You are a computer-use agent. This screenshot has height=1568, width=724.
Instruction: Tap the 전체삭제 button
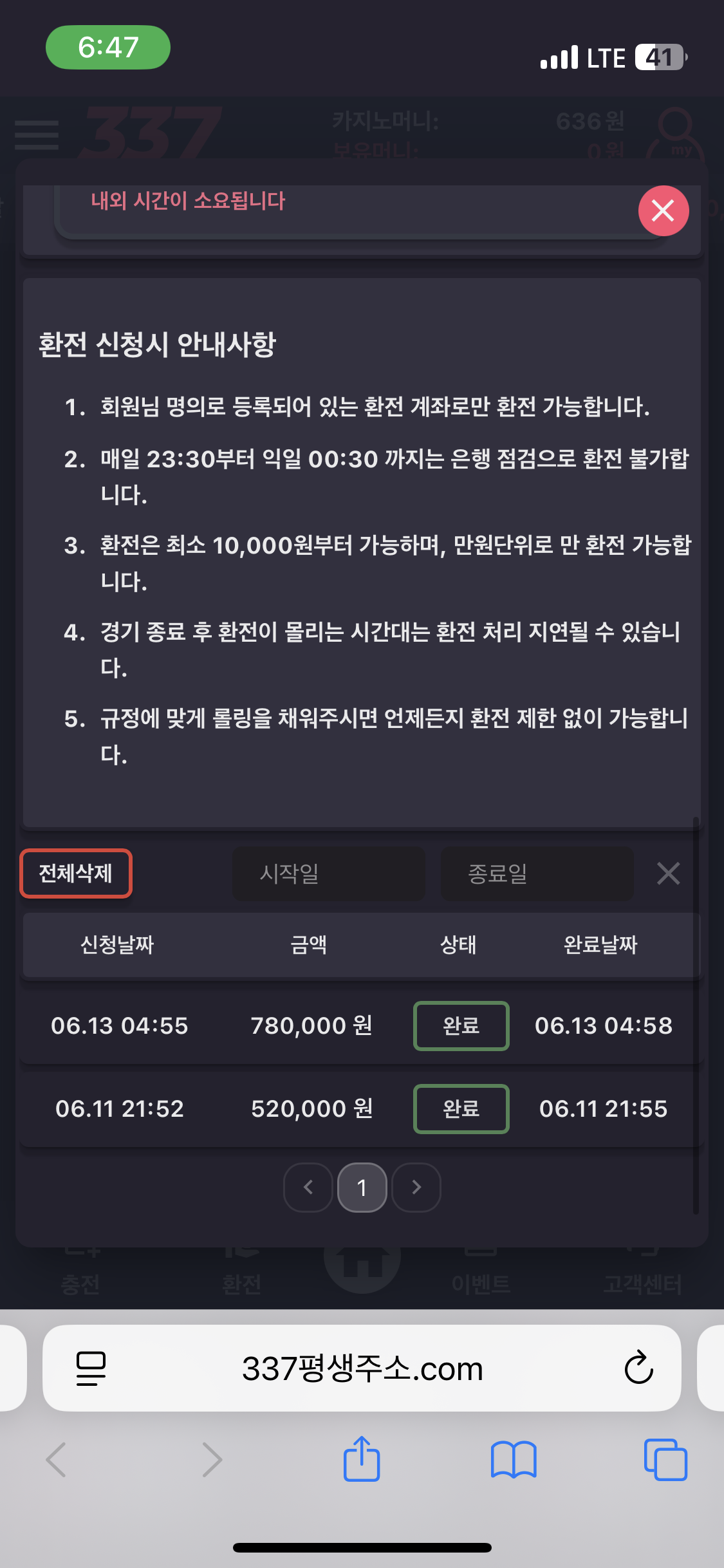click(x=76, y=873)
